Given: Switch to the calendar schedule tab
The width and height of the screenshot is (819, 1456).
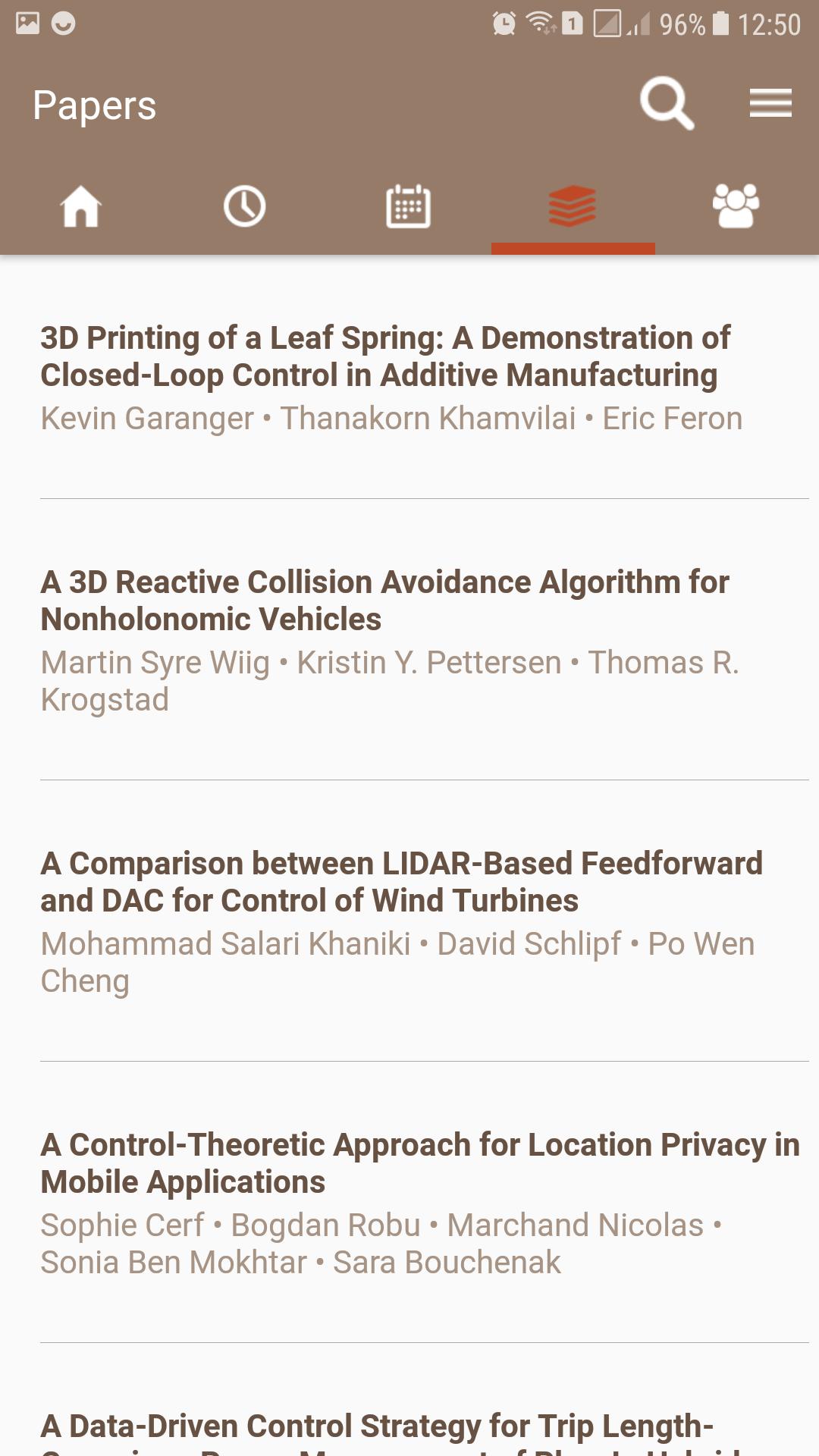Looking at the screenshot, I should point(409,206).
